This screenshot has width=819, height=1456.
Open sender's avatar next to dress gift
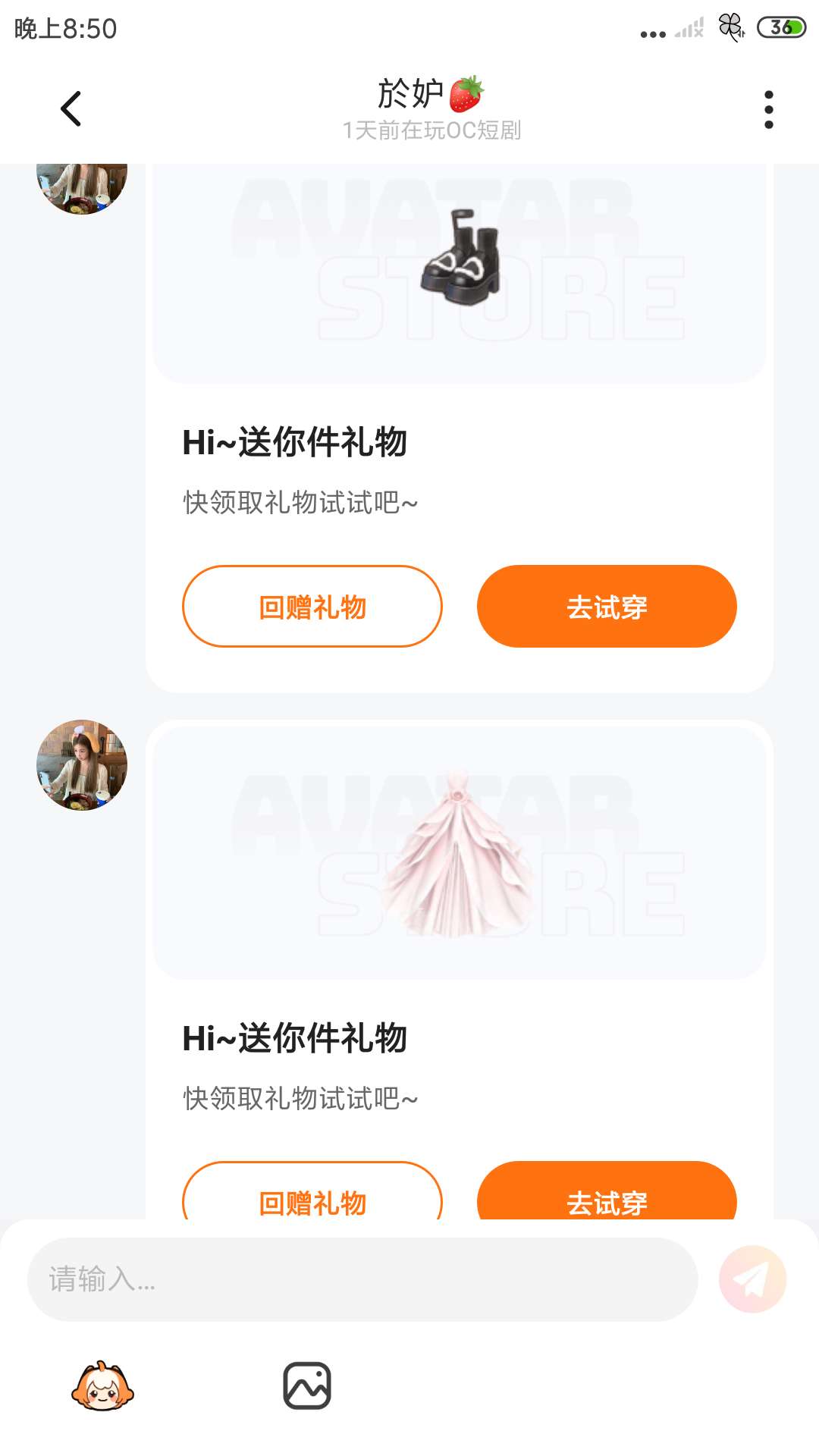tap(82, 765)
